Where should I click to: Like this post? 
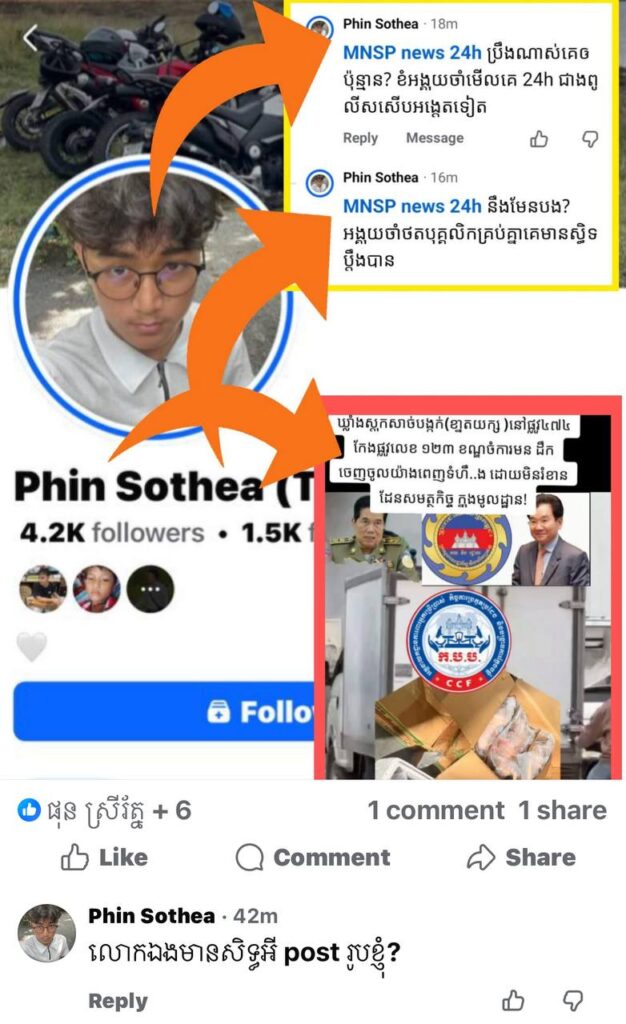(104, 858)
